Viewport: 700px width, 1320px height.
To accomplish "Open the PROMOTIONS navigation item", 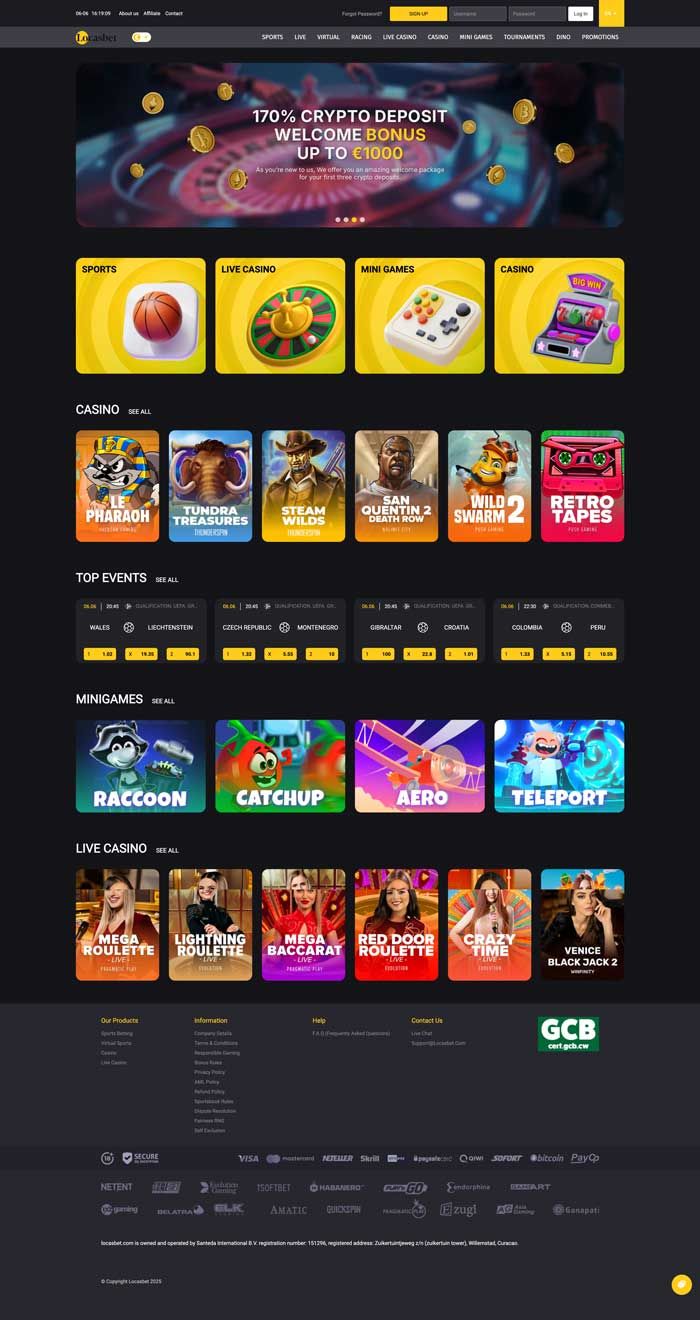I will [x=600, y=37].
